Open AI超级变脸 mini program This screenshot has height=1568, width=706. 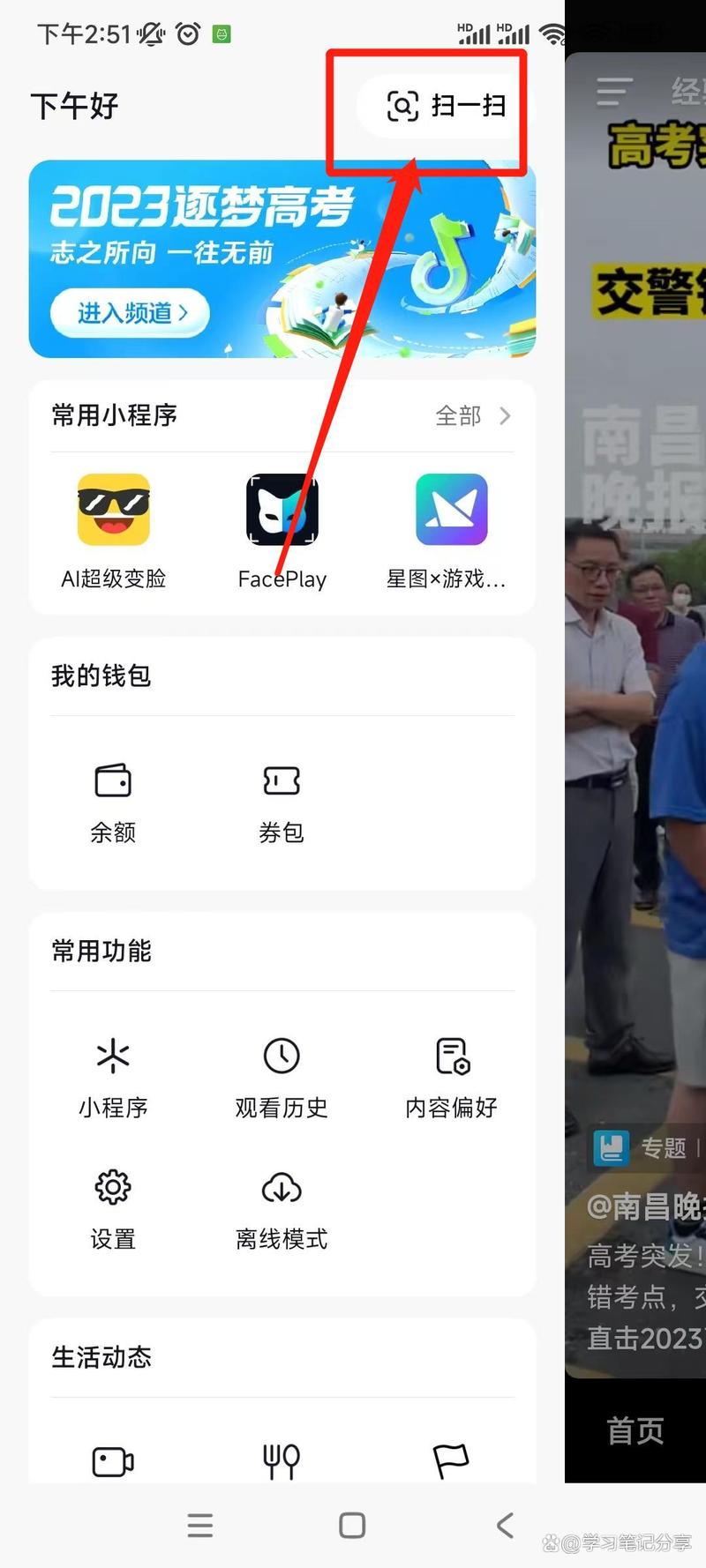point(113,529)
